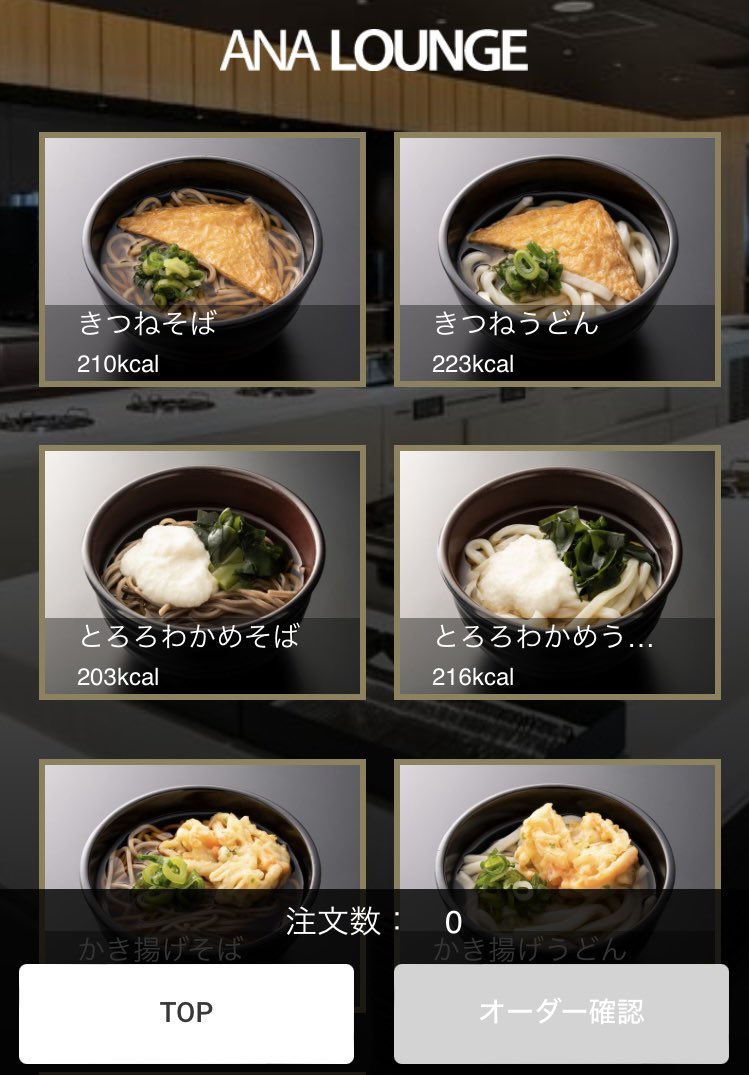Viewport: 749px width, 1075px height.
Task: Tap the オーダー確認 button
Action: point(561,1013)
